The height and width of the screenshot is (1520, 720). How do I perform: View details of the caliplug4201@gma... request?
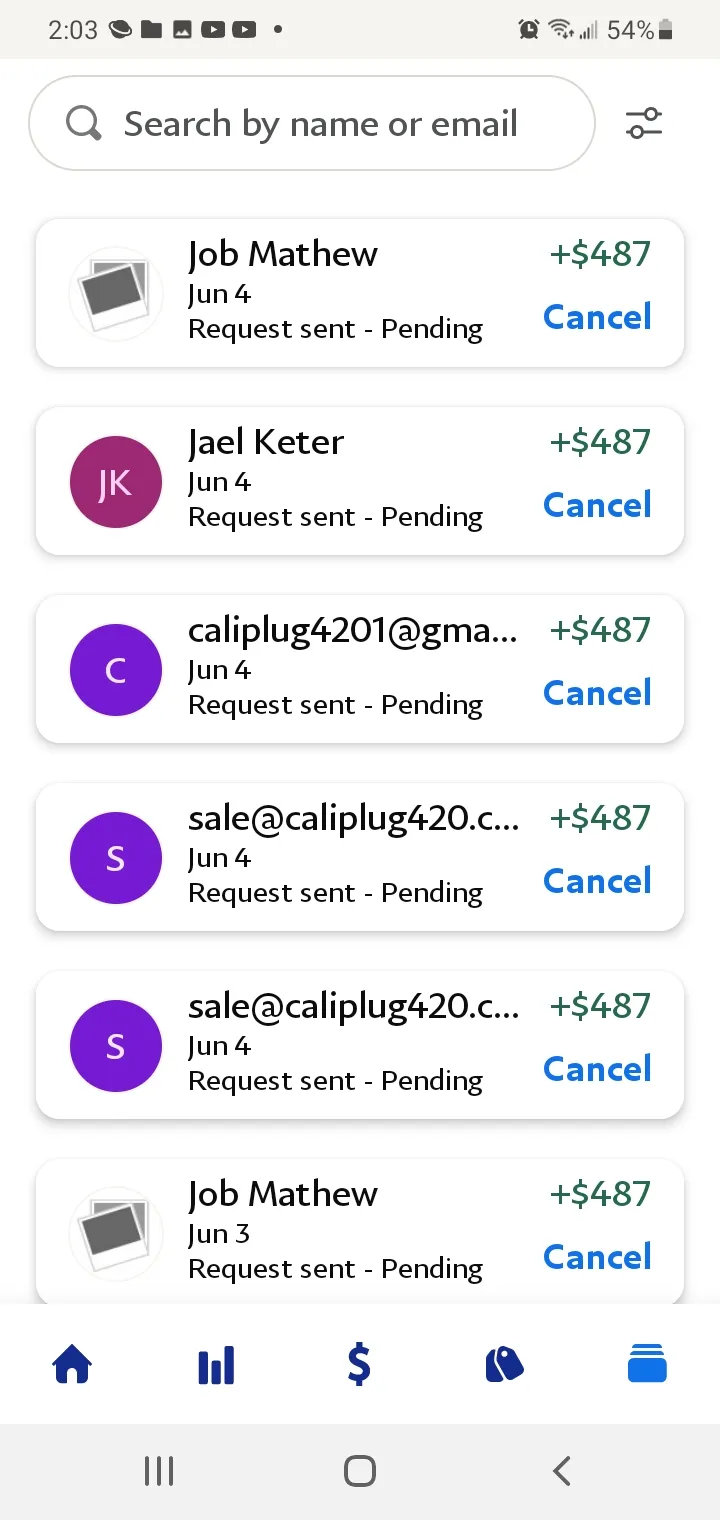click(x=360, y=669)
